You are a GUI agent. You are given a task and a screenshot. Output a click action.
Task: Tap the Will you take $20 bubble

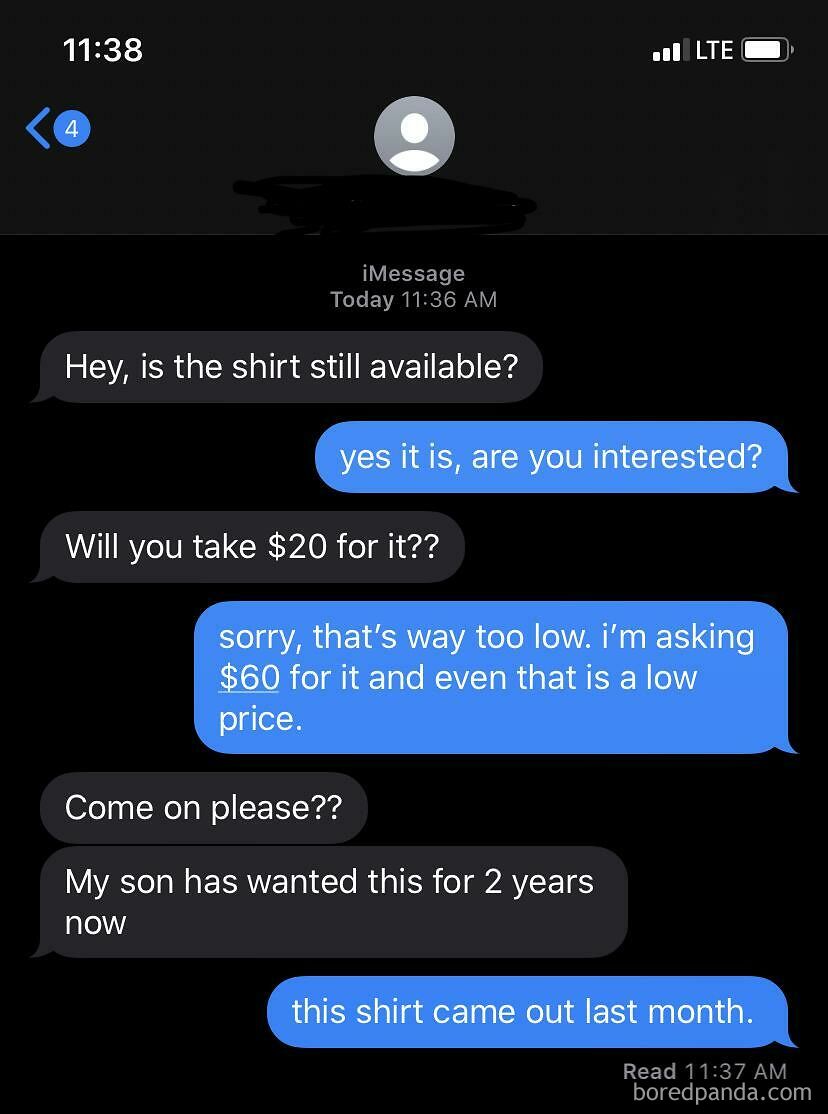tap(251, 546)
